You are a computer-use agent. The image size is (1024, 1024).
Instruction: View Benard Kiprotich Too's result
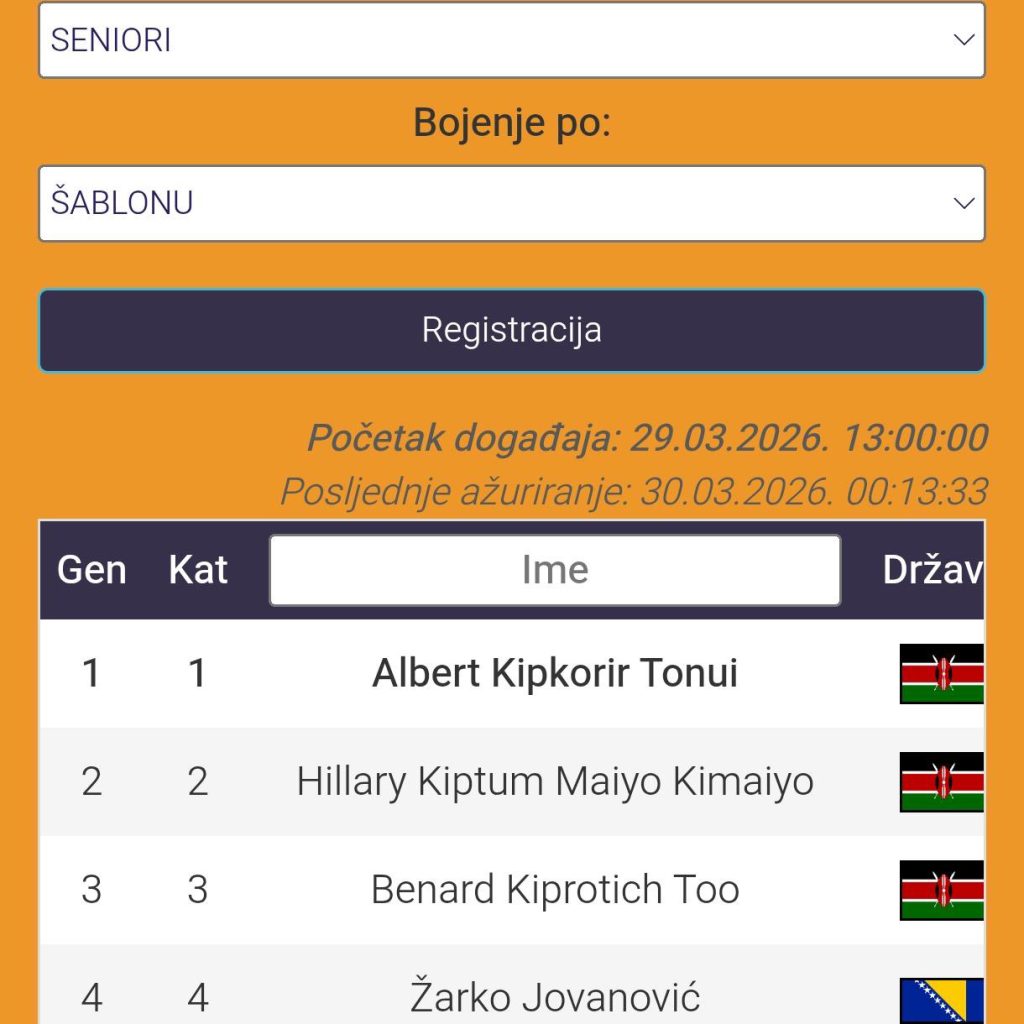(x=554, y=889)
